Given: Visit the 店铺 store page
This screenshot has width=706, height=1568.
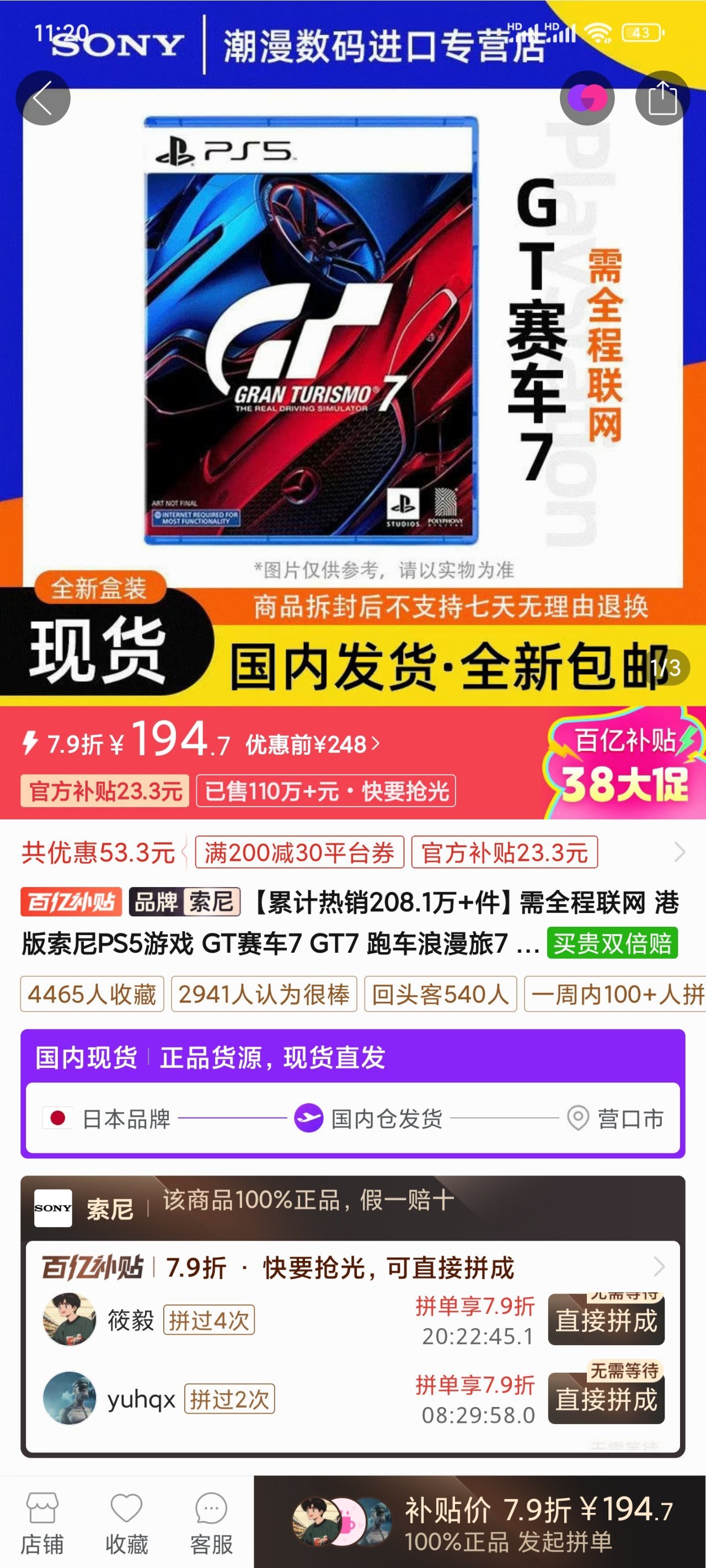Looking at the screenshot, I should [42, 1523].
